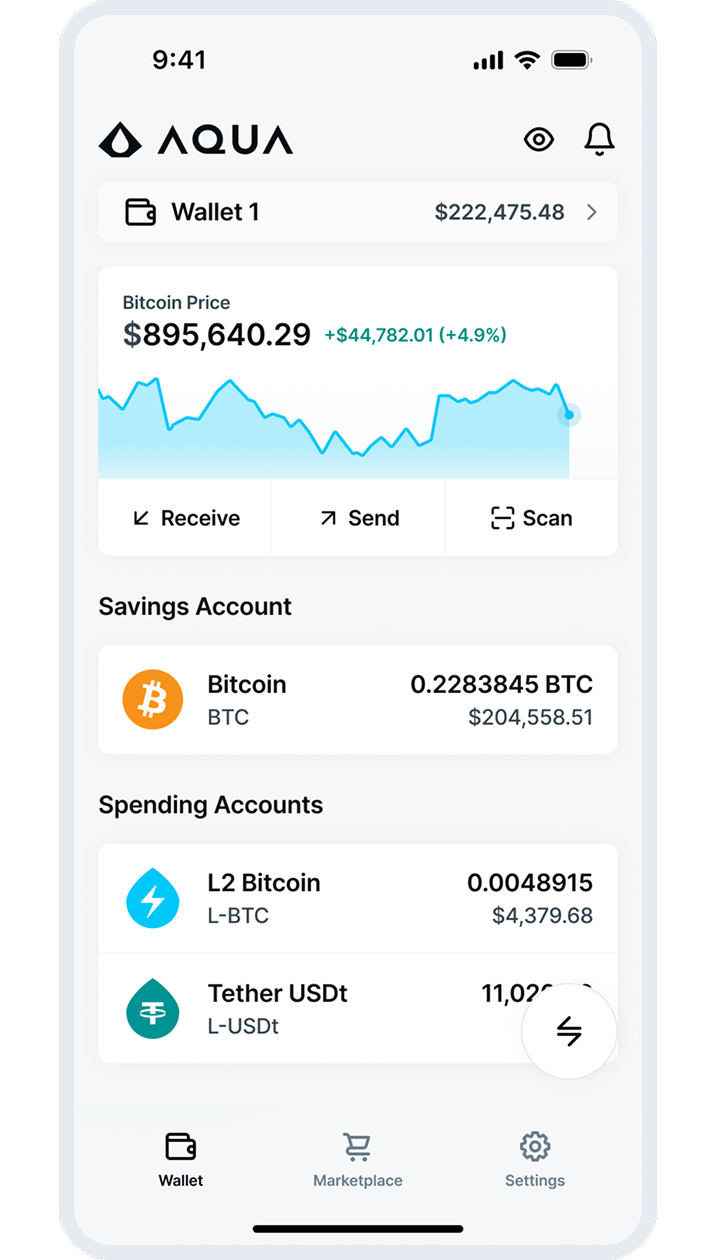This screenshot has height=1260, width=716.
Task: Toggle balance visibility with the eye icon
Action: (538, 140)
